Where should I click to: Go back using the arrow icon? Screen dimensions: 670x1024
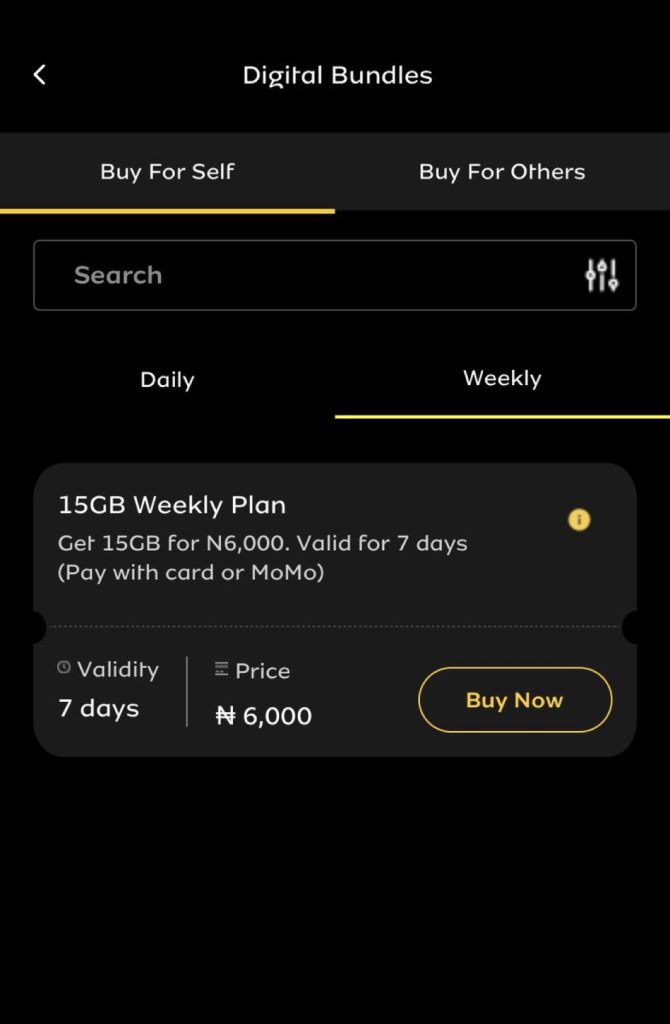click(x=40, y=75)
